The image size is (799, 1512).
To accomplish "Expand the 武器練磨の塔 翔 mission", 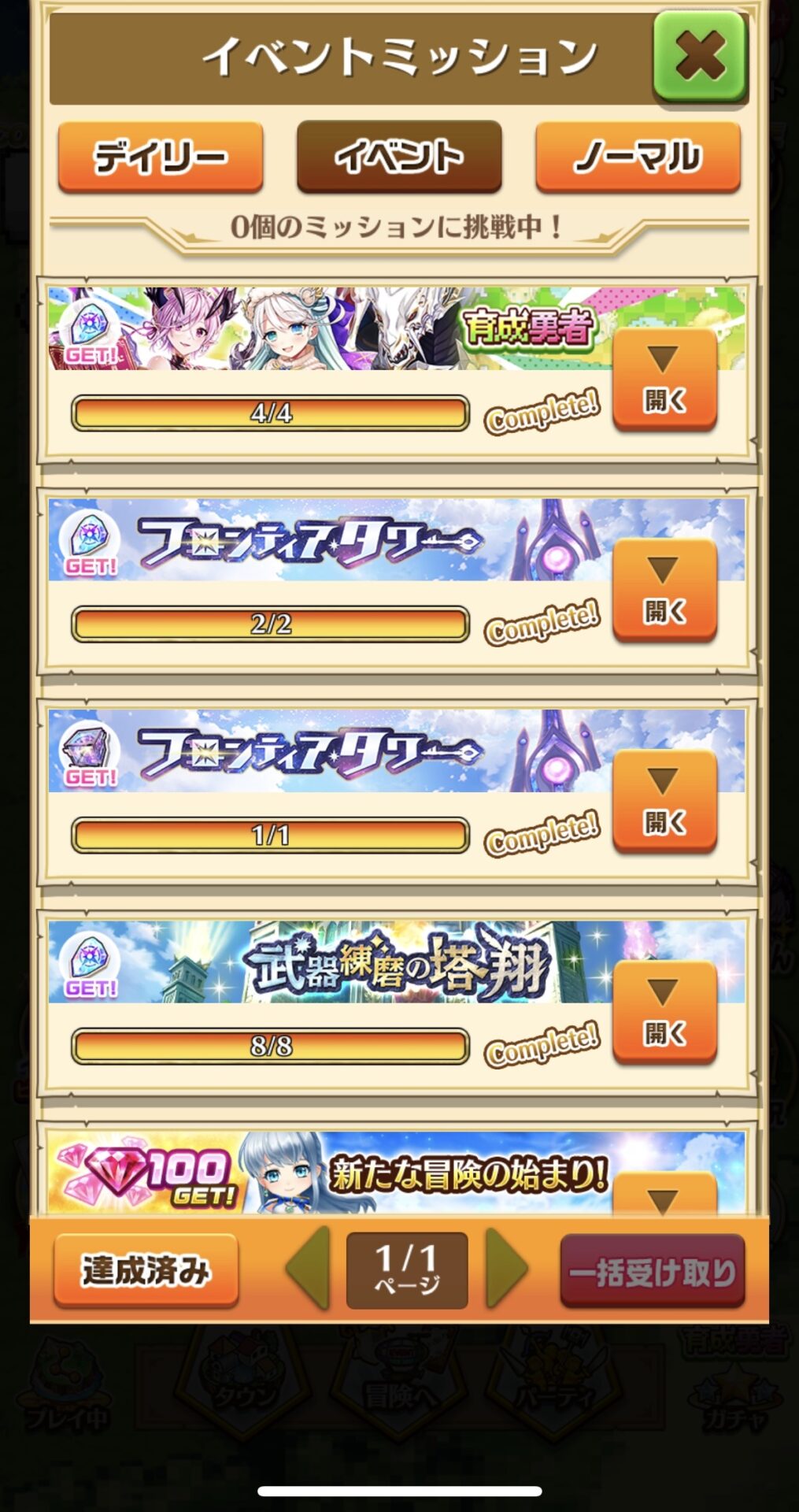I will (664, 1014).
